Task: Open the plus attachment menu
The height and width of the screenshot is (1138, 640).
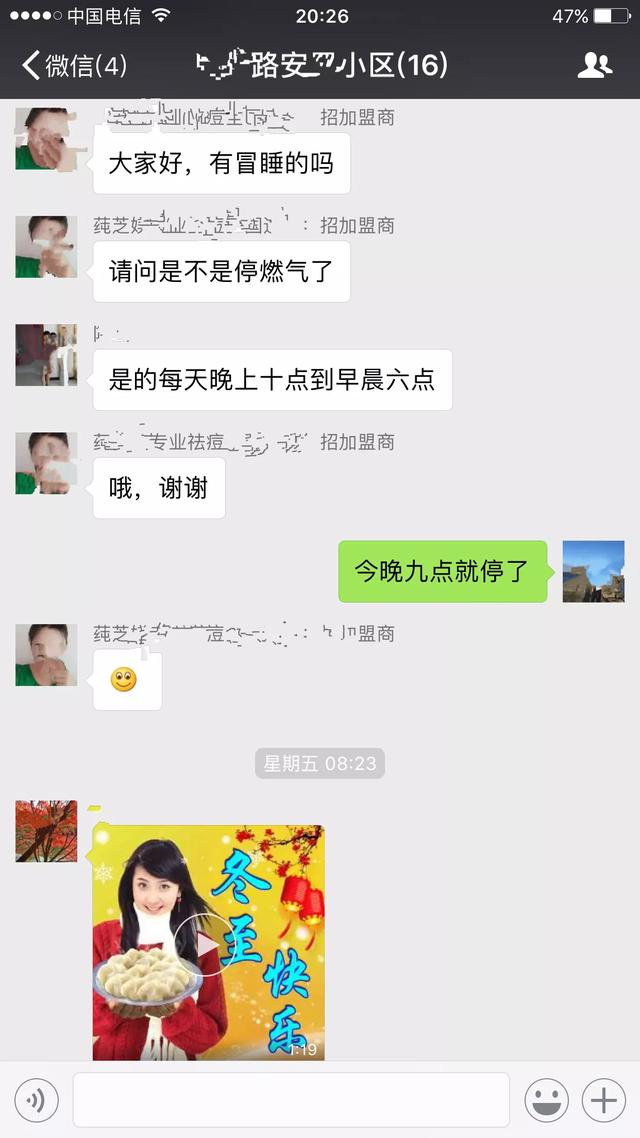Action: click(x=603, y=1101)
